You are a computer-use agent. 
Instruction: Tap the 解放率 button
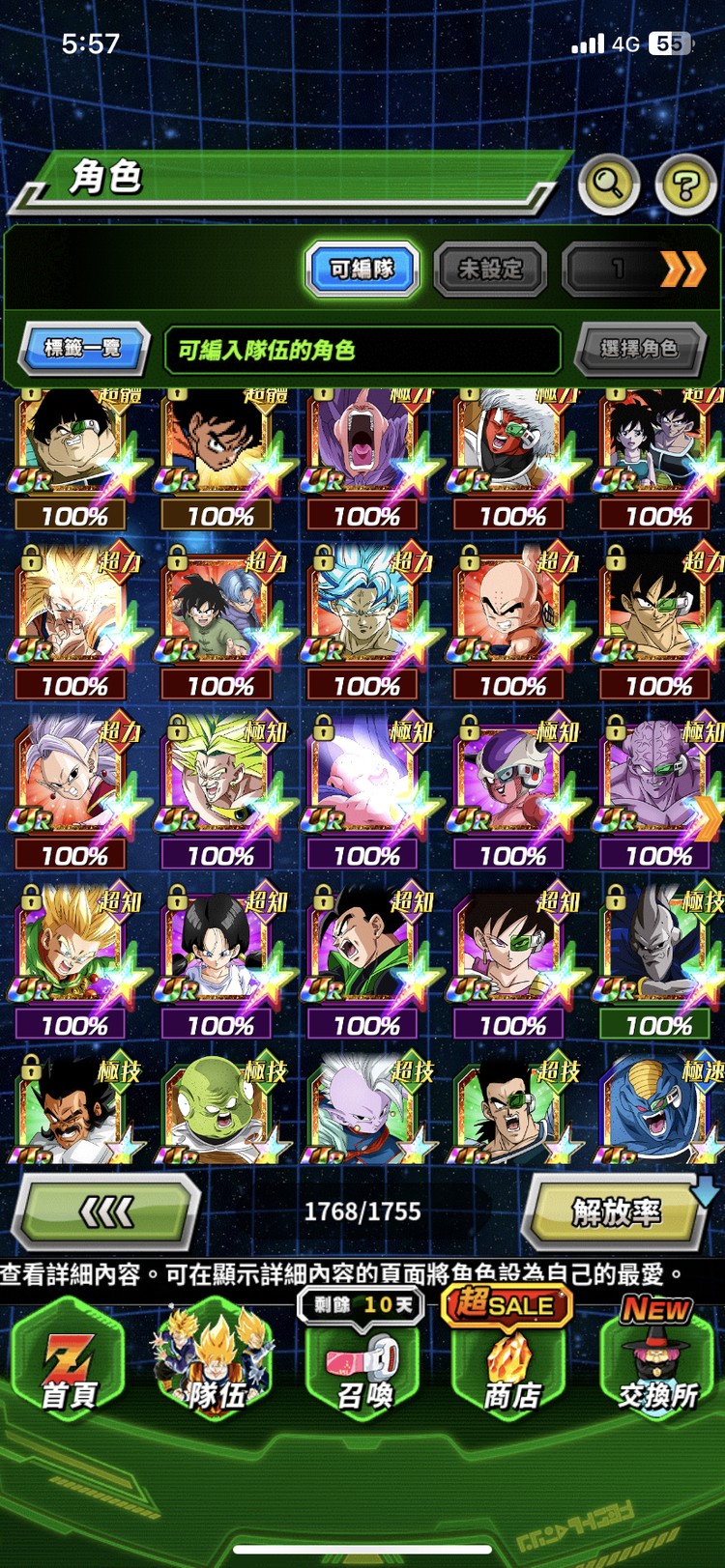pos(616,1211)
